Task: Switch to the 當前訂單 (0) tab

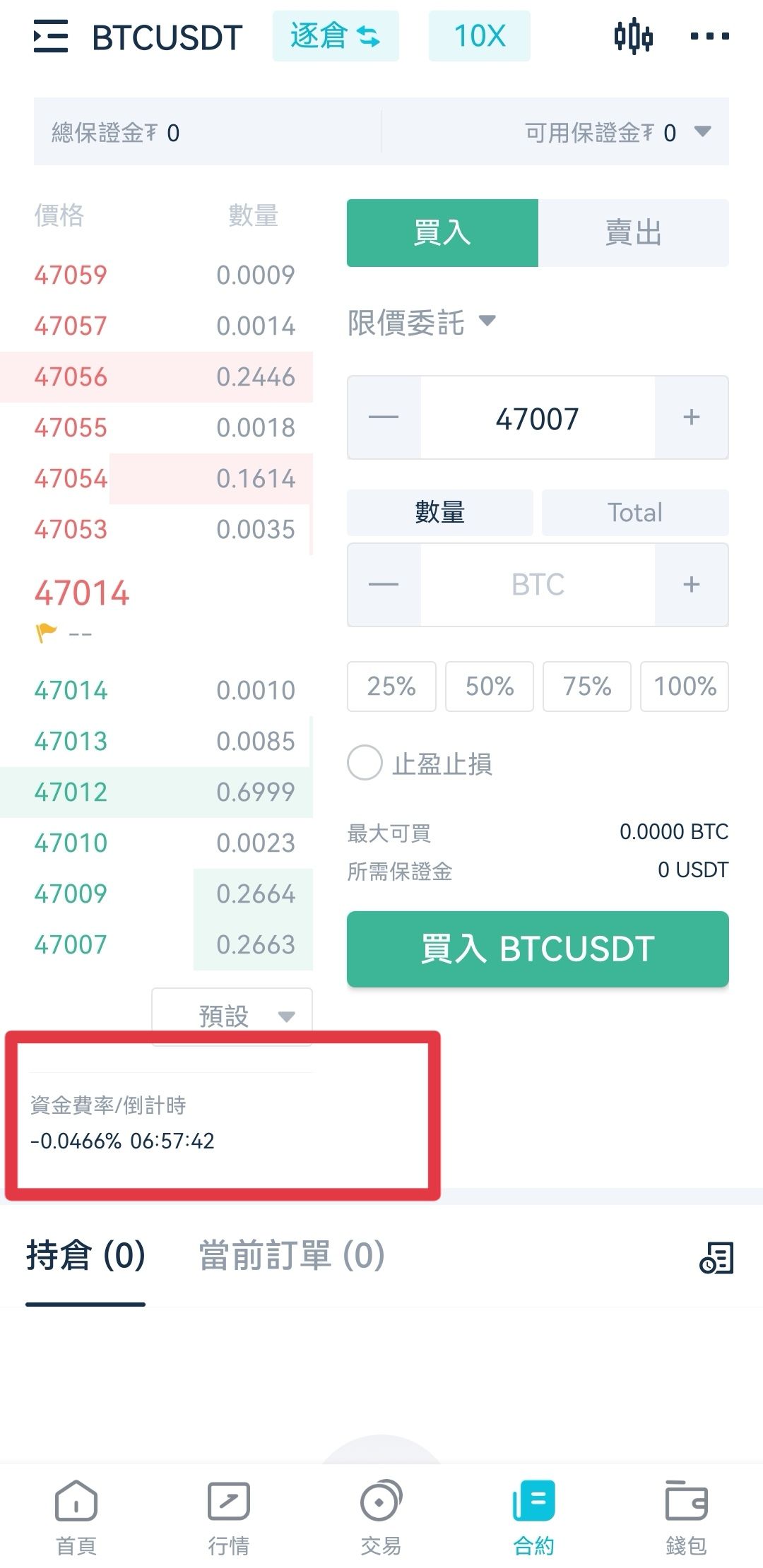Action: [x=292, y=1256]
